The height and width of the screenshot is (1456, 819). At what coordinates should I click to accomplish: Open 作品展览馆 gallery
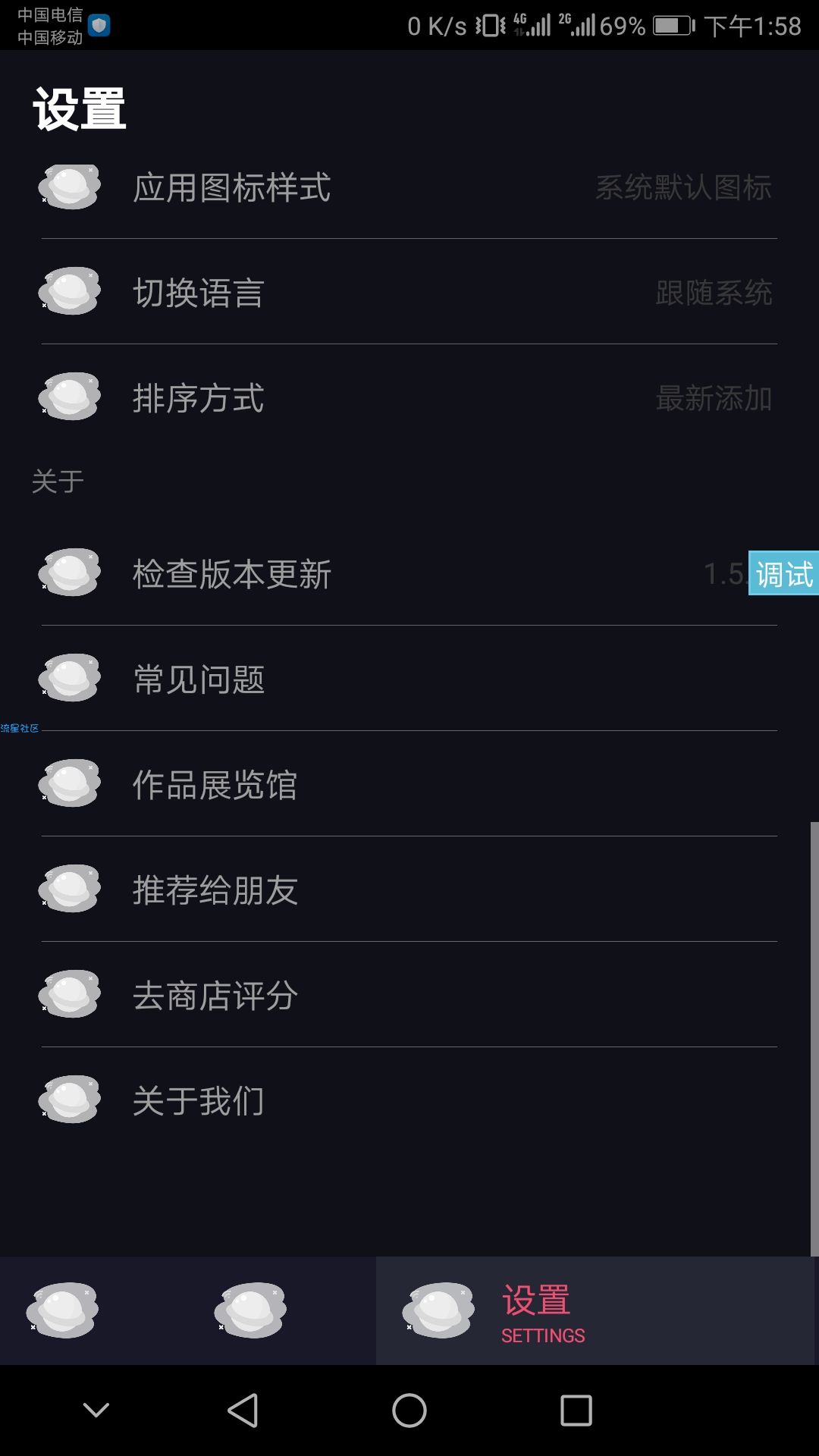pos(409,784)
